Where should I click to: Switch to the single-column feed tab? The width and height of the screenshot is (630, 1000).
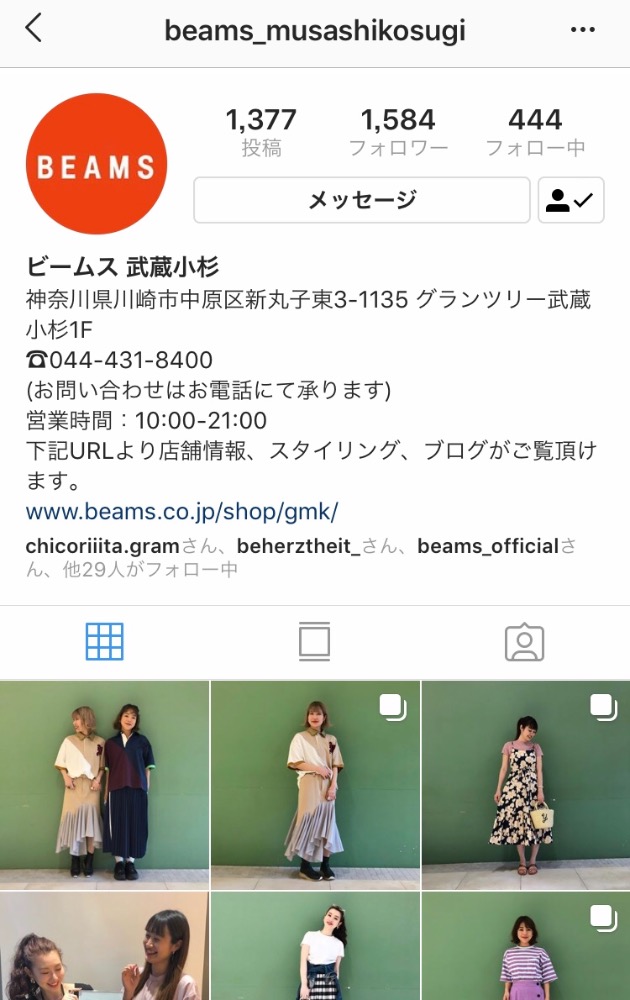point(314,641)
